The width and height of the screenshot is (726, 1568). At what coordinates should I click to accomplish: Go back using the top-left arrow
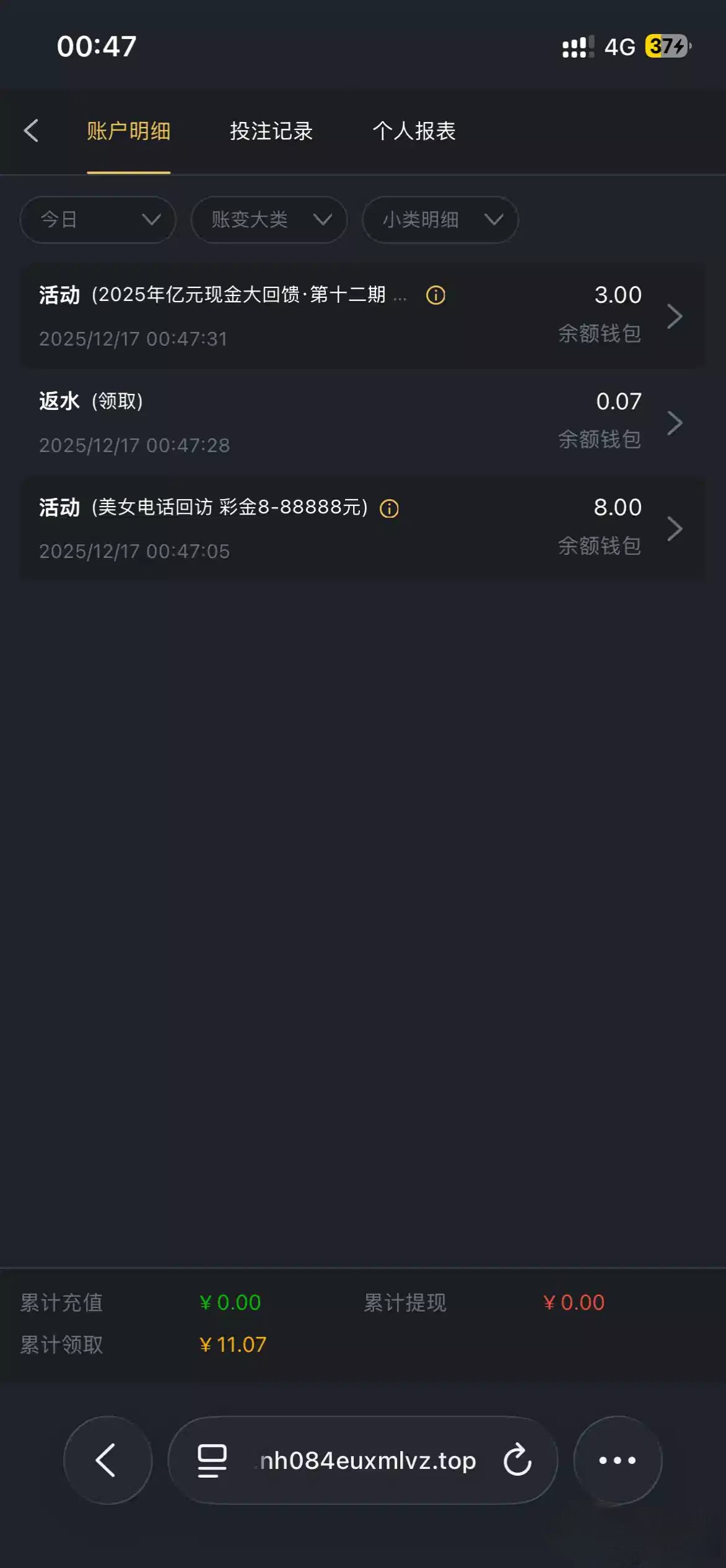click(31, 131)
